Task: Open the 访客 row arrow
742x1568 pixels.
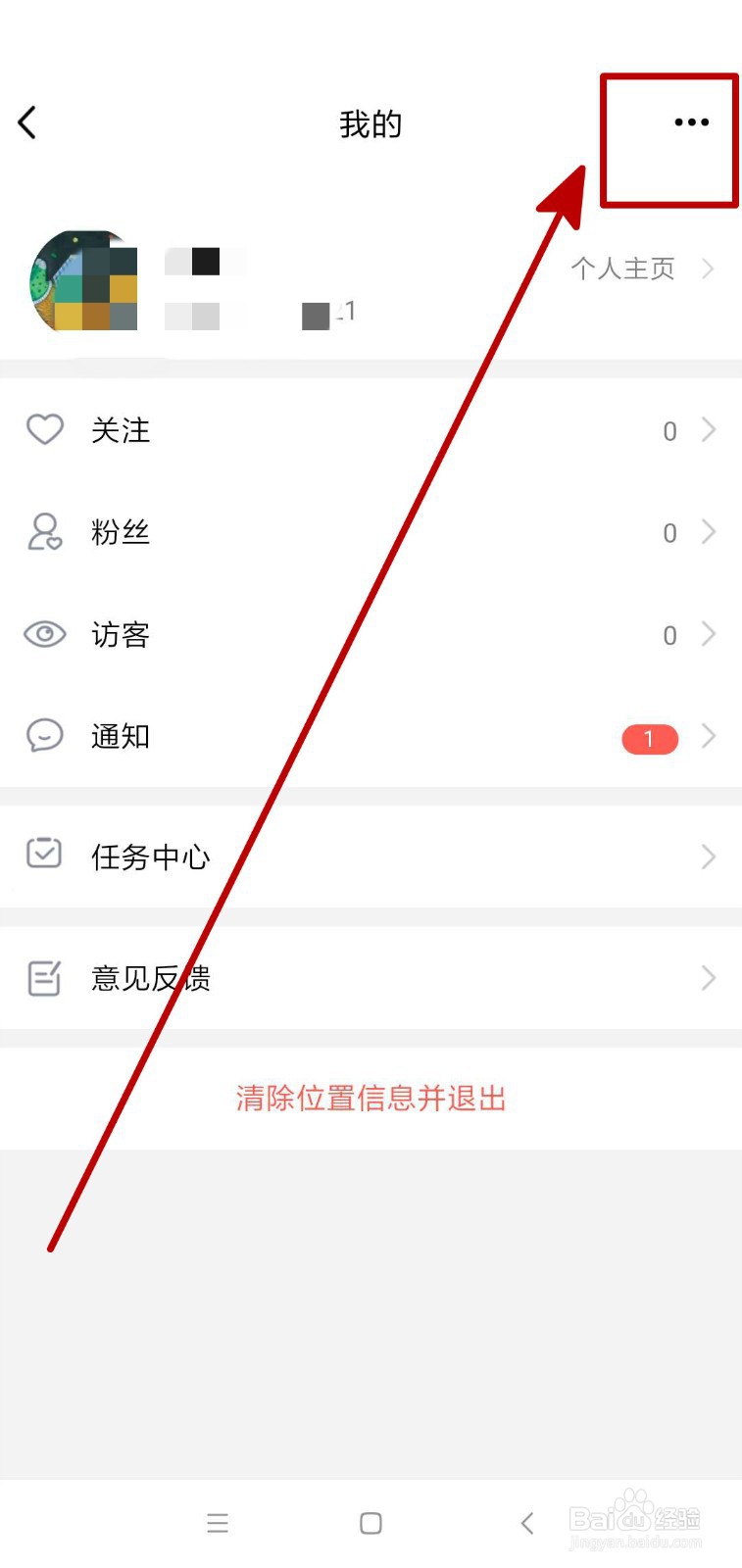Action: (709, 634)
